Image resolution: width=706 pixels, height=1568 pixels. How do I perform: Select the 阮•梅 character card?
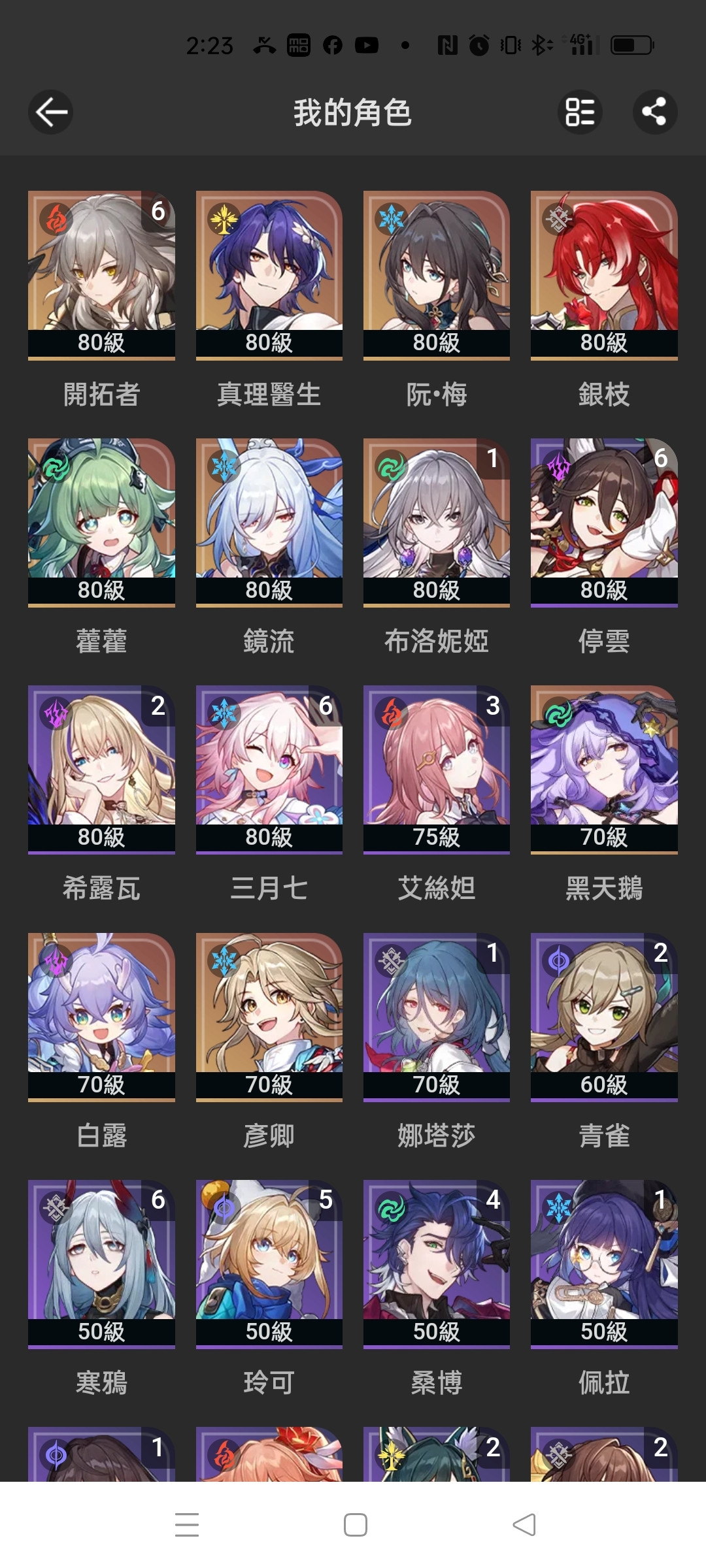[436, 274]
